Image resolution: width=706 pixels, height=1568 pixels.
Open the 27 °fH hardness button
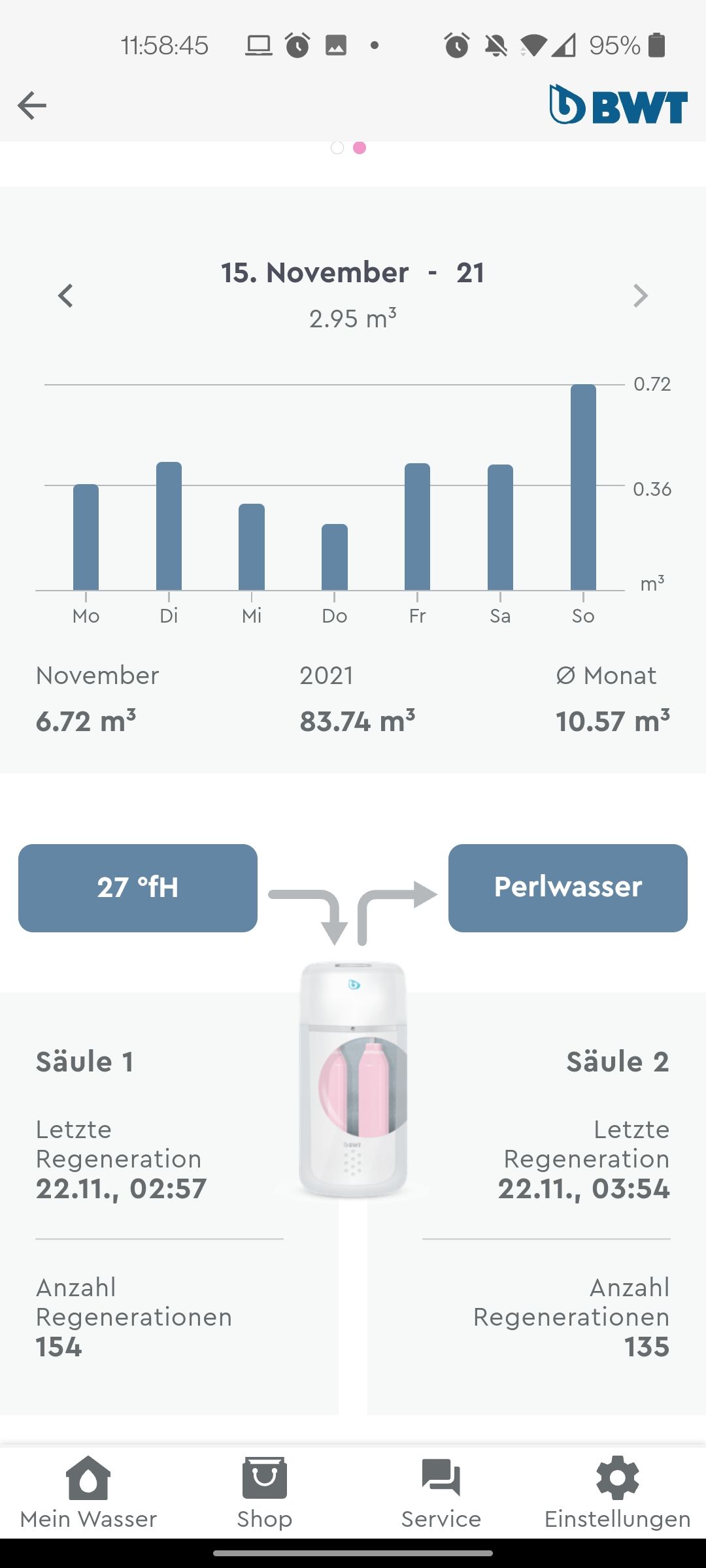[x=138, y=888]
